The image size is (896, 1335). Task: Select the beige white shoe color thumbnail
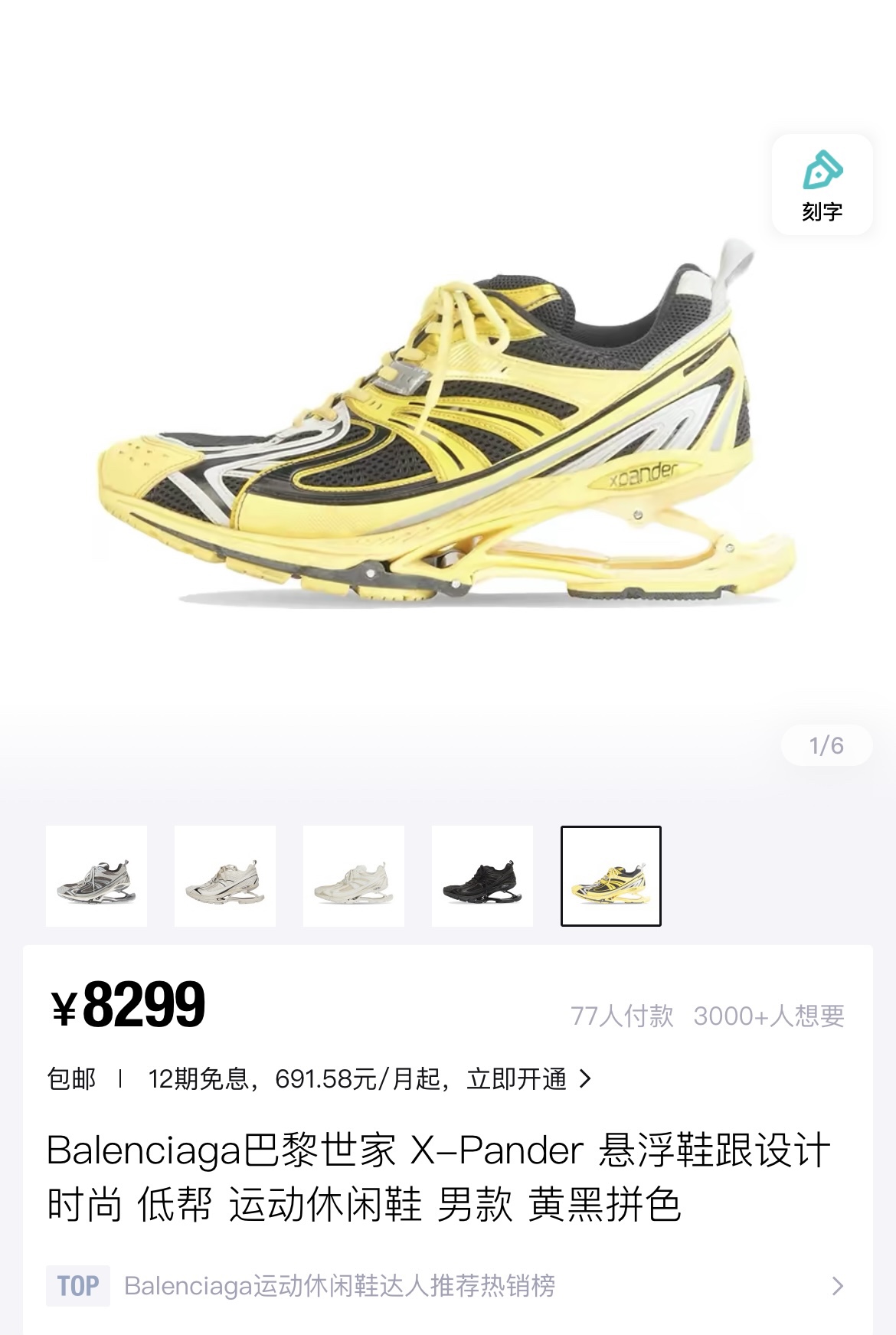tap(225, 875)
